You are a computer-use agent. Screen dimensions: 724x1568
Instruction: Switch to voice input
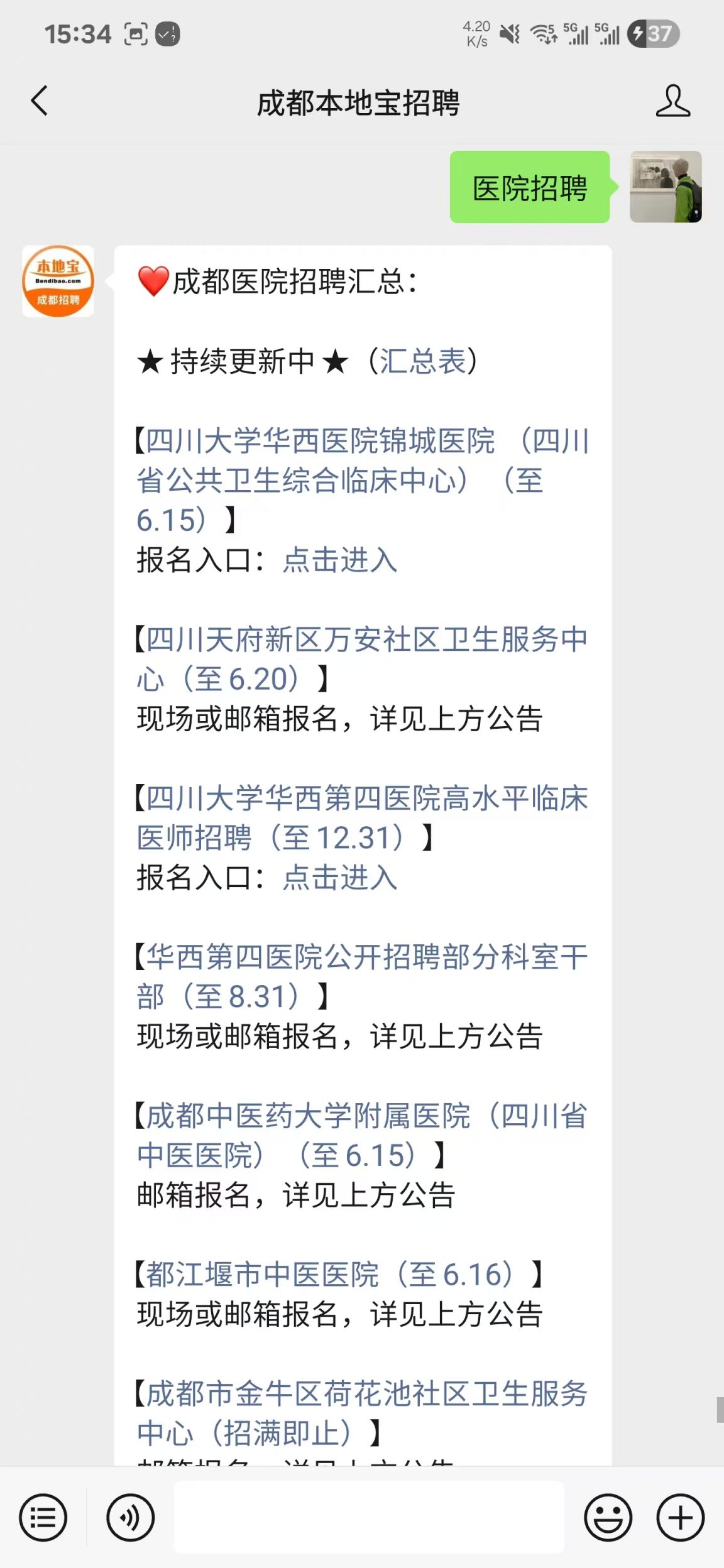pos(130,1518)
